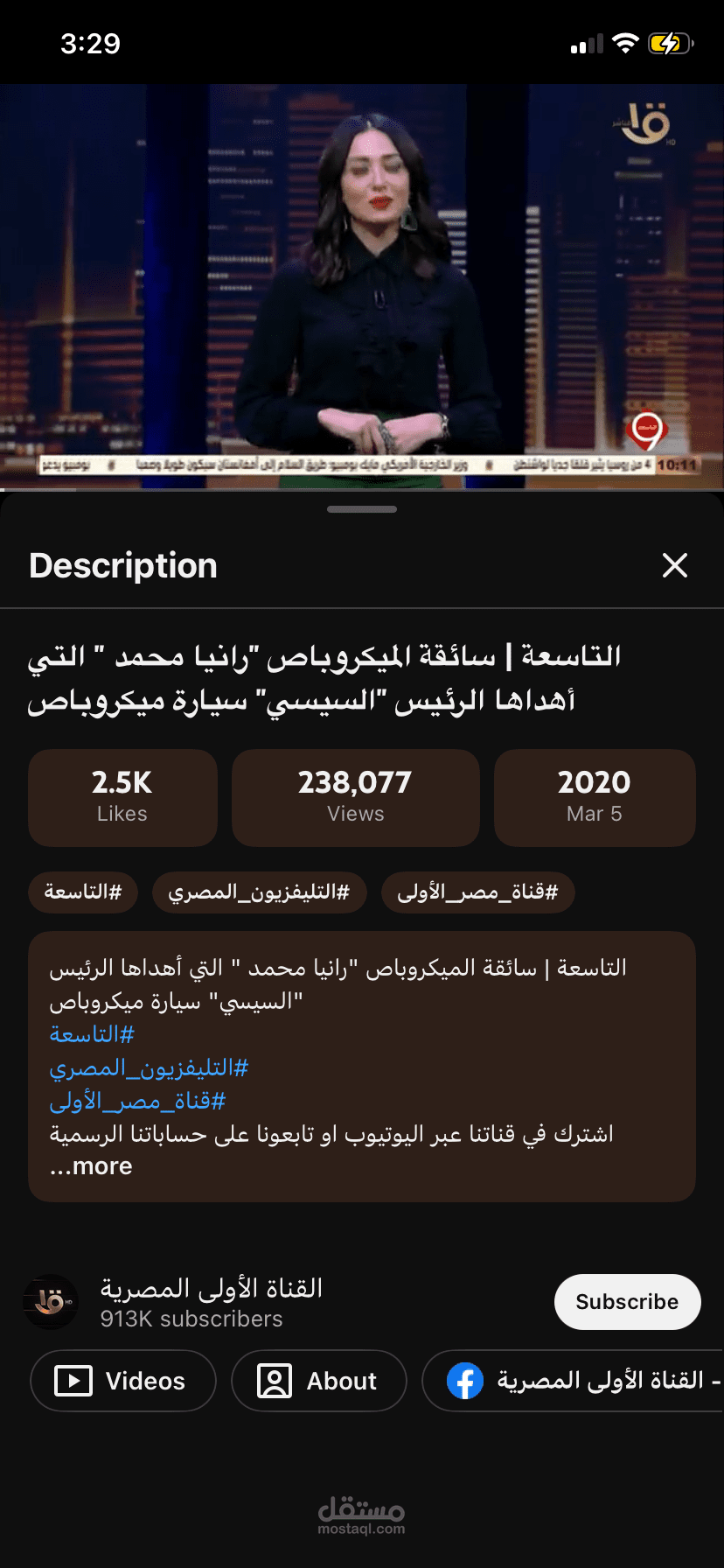Viewport: 724px width, 1568px height.
Task: Expand the full description using ...more
Action: point(90,1165)
